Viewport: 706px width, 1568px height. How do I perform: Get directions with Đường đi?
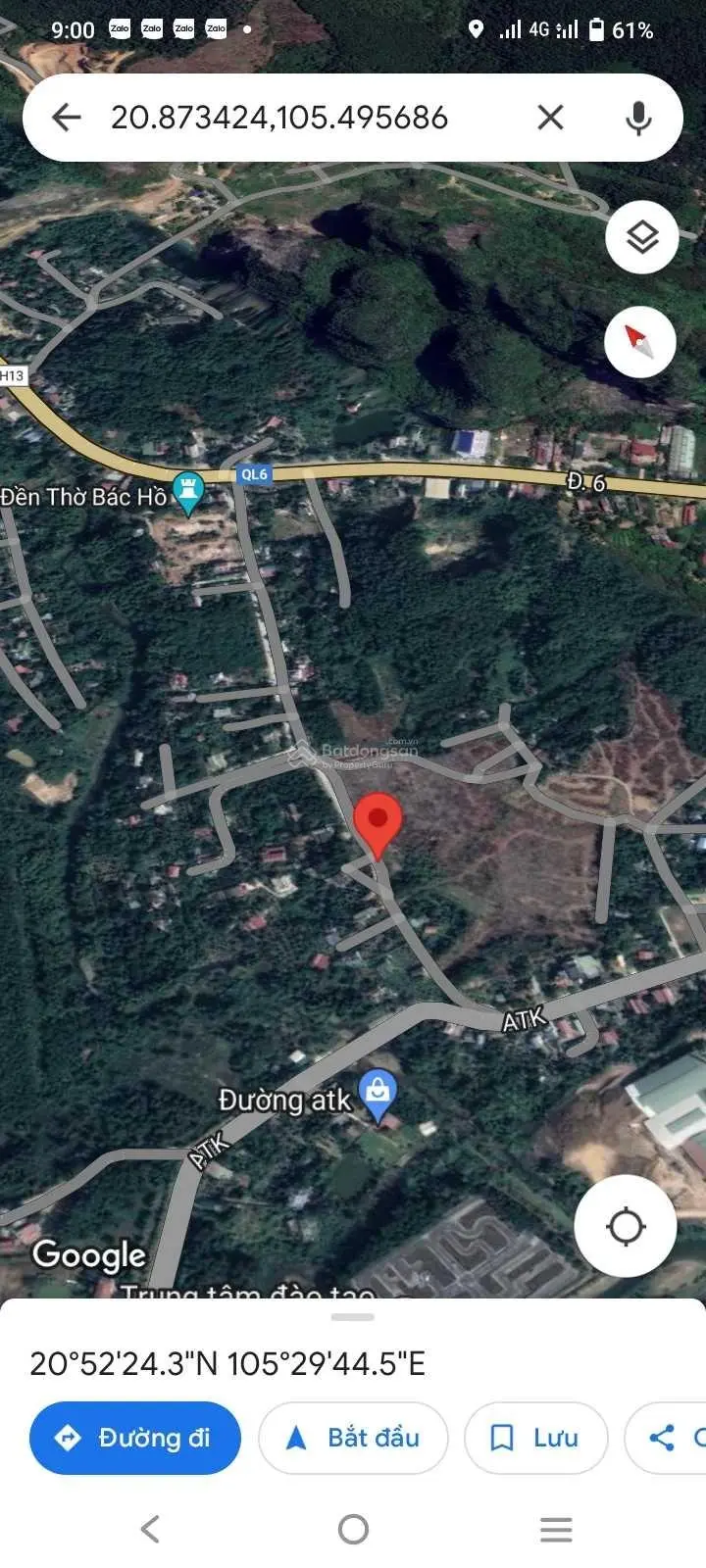pyautogui.click(x=135, y=1438)
